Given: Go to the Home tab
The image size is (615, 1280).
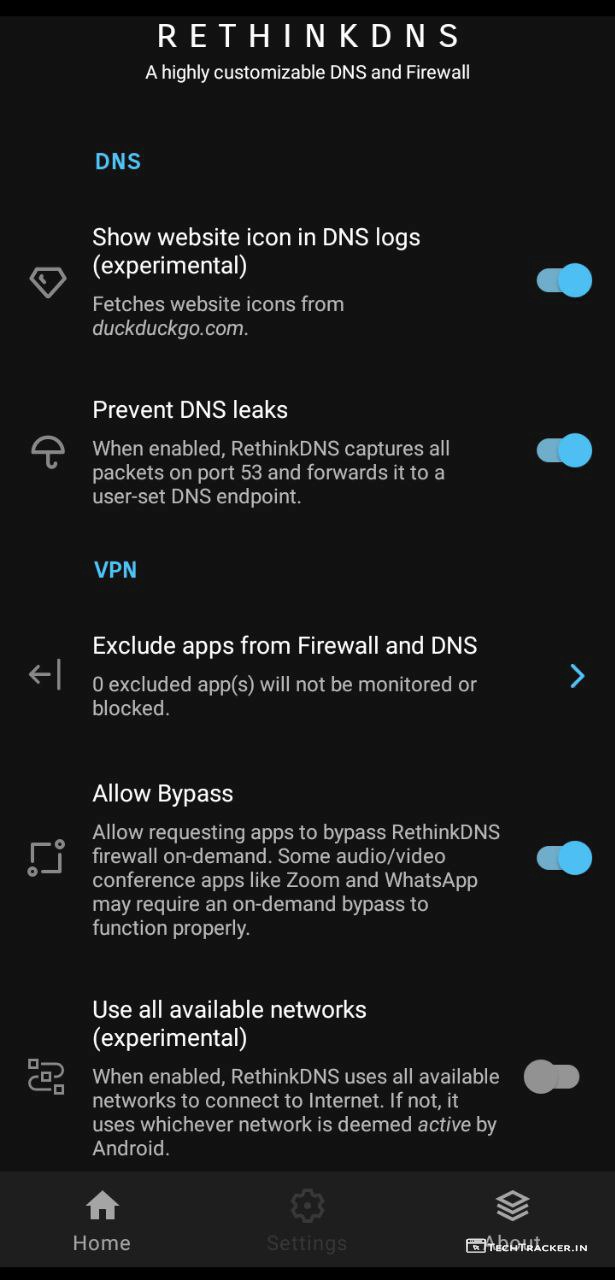Looking at the screenshot, I should pos(102,1222).
